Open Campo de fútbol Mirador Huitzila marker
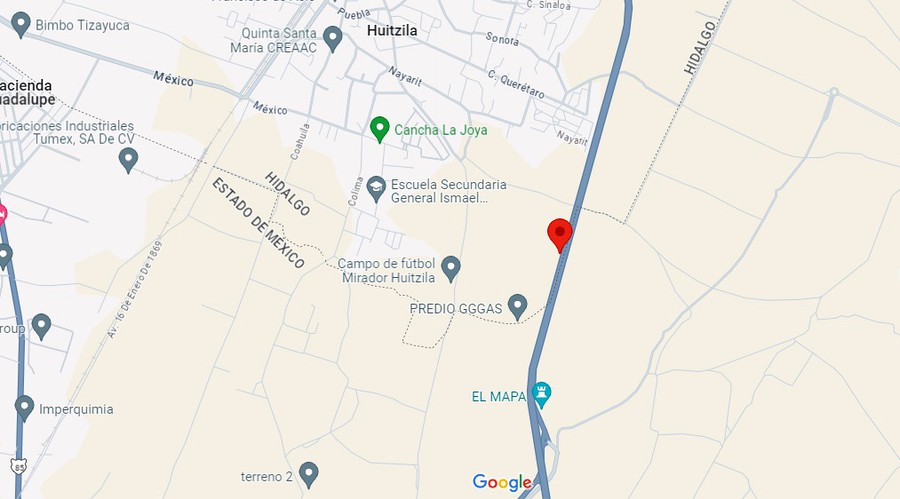The image size is (900, 499). [x=451, y=267]
